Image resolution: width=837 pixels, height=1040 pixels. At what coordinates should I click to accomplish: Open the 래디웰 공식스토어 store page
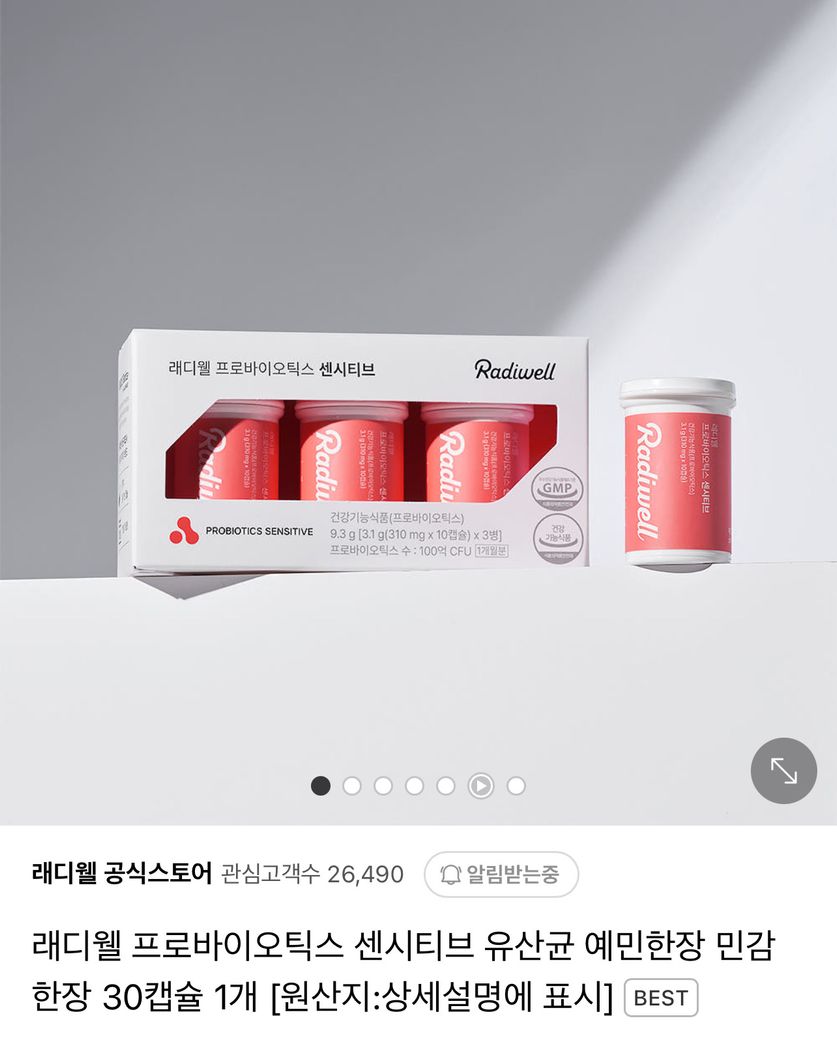click(121, 874)
